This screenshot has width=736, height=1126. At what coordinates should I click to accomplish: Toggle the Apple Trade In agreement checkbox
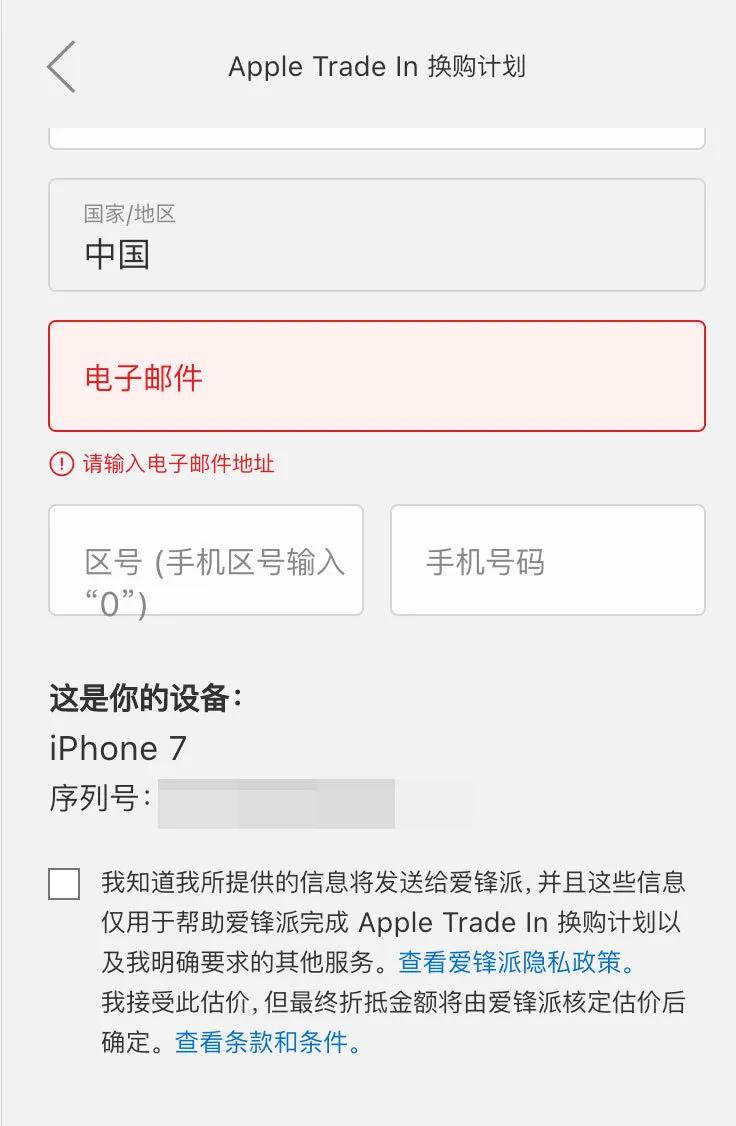click(62, 884)
